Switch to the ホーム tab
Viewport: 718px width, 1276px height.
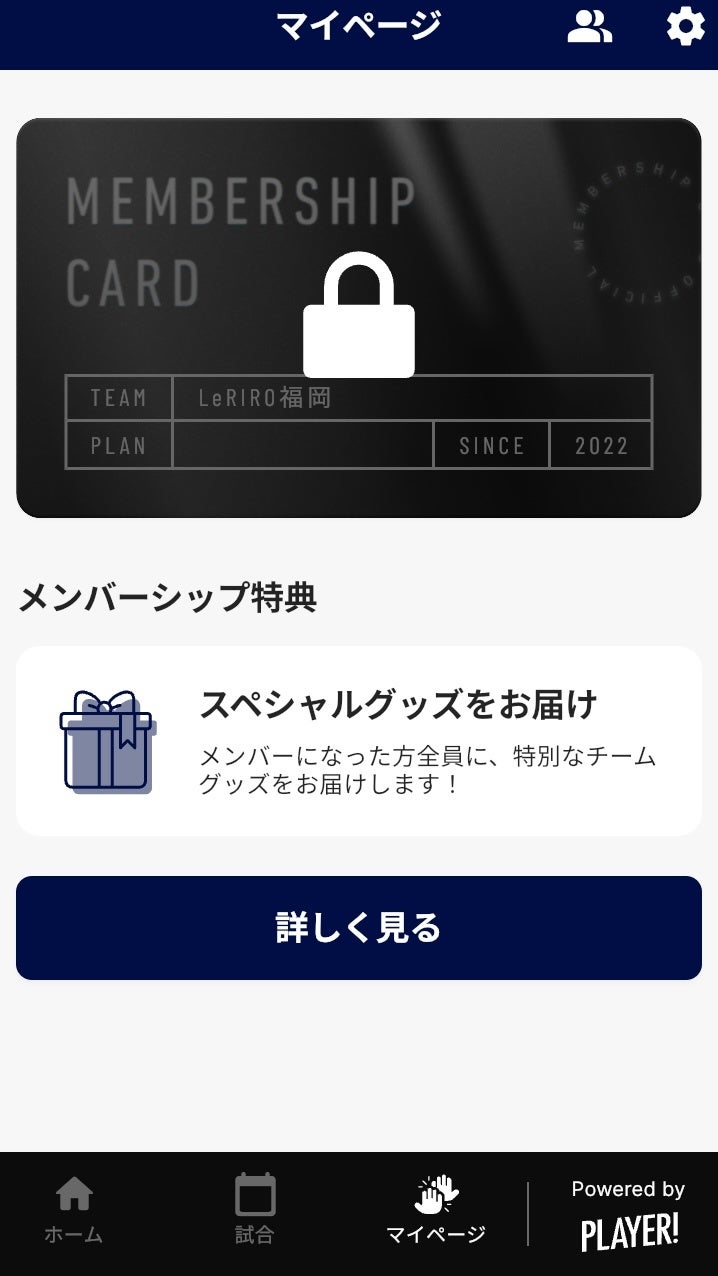point(74,1210)
